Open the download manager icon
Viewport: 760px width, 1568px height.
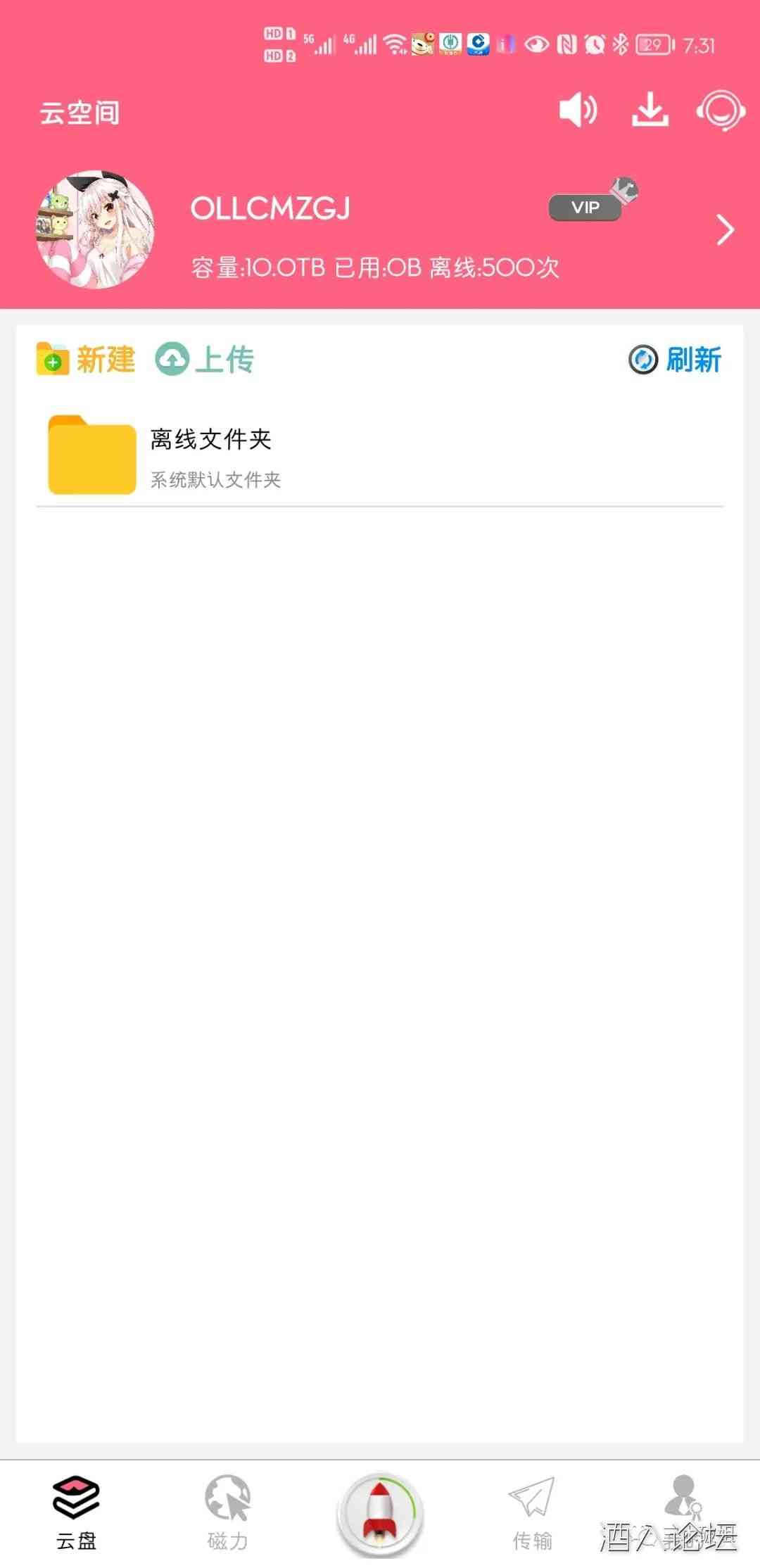click(650, 110)
